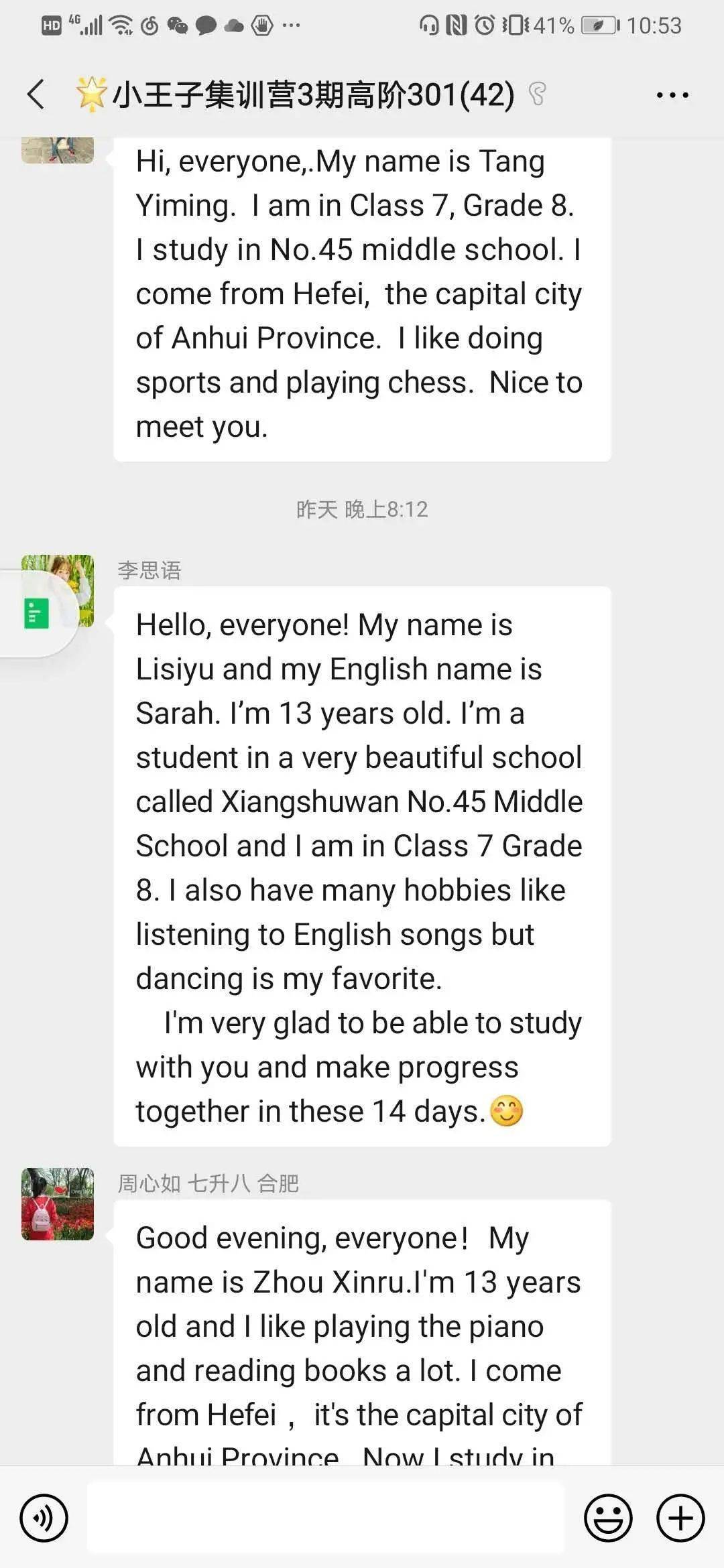Switch to voice message input
The width and height of the screenshot is (724, 1568).
click(x=44, y=1517)
